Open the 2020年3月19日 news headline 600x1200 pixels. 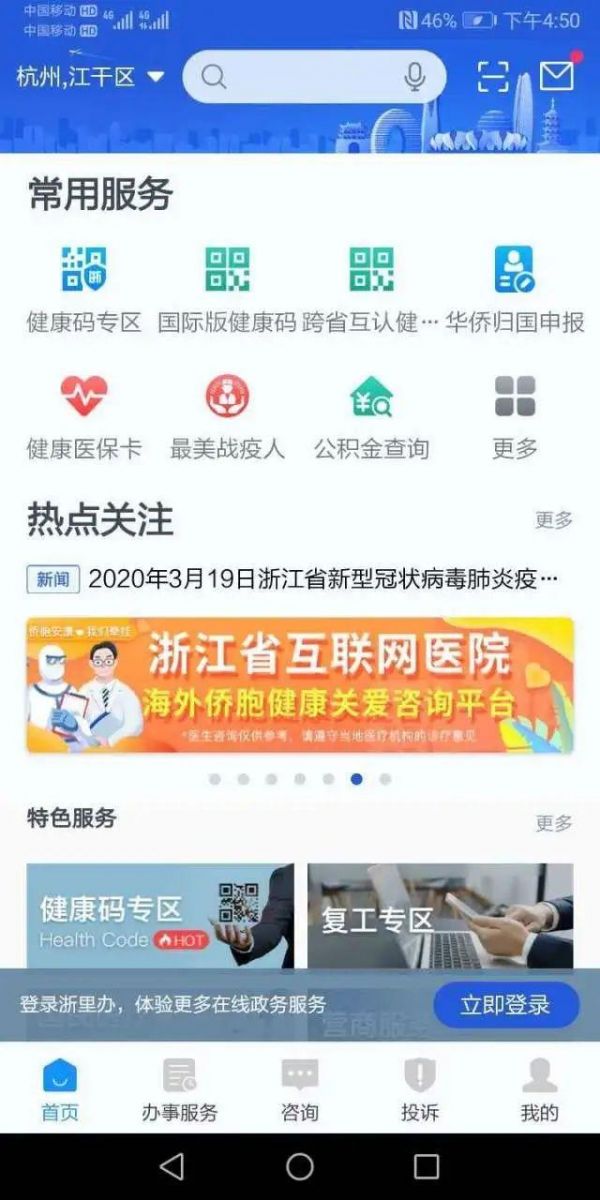[292, 578]
